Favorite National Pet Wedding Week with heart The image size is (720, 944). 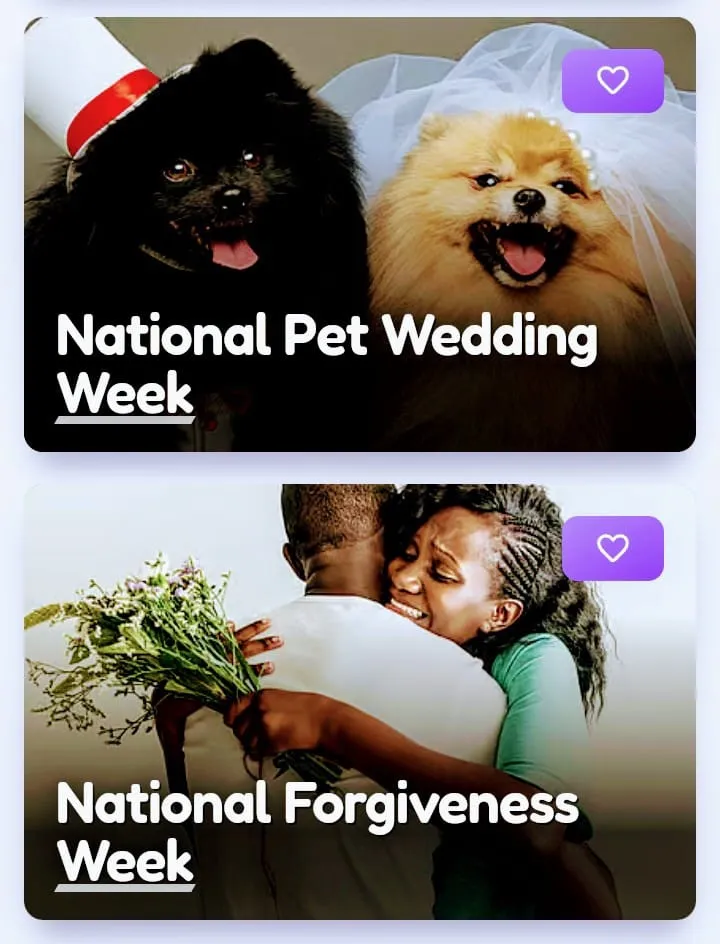point(612,81)
